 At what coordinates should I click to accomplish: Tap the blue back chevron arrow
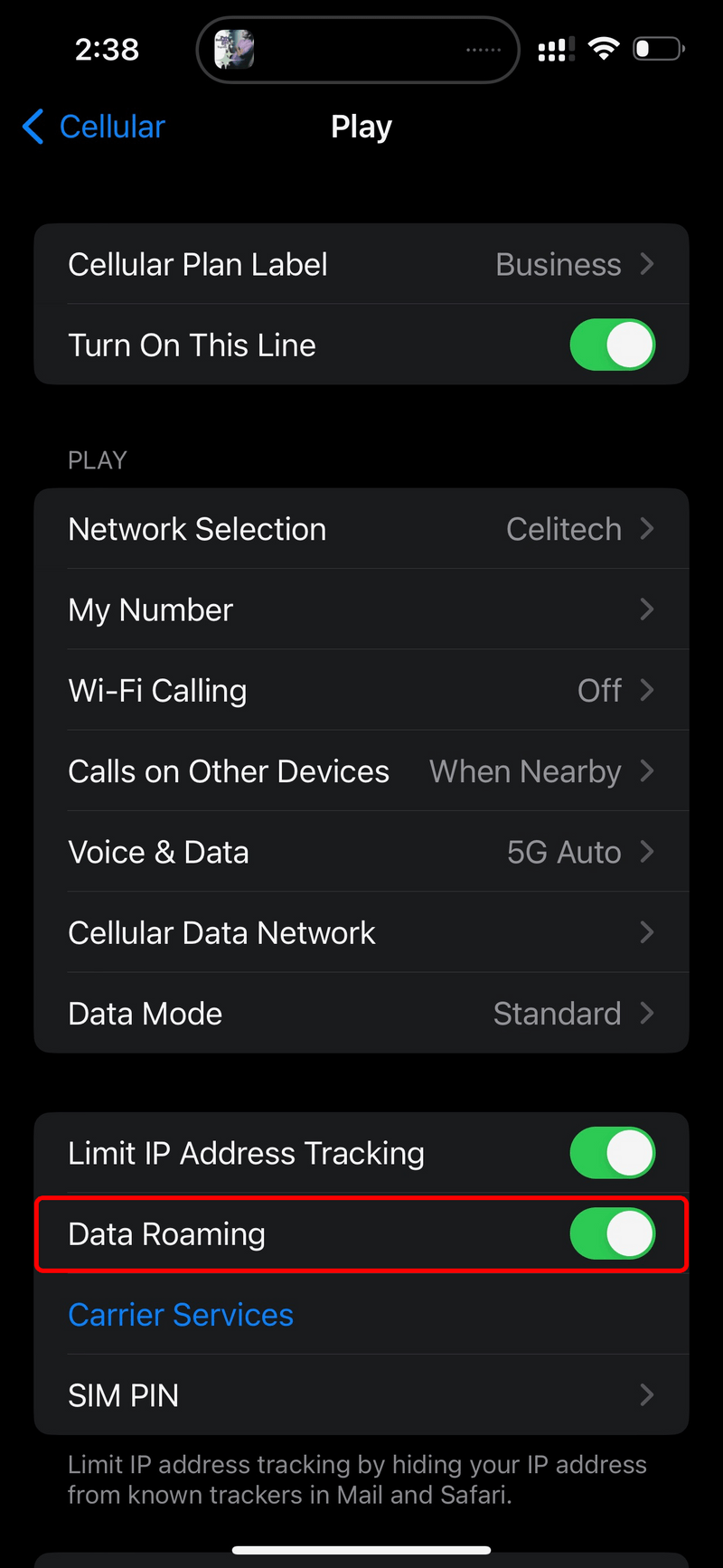tap(33, 127)
